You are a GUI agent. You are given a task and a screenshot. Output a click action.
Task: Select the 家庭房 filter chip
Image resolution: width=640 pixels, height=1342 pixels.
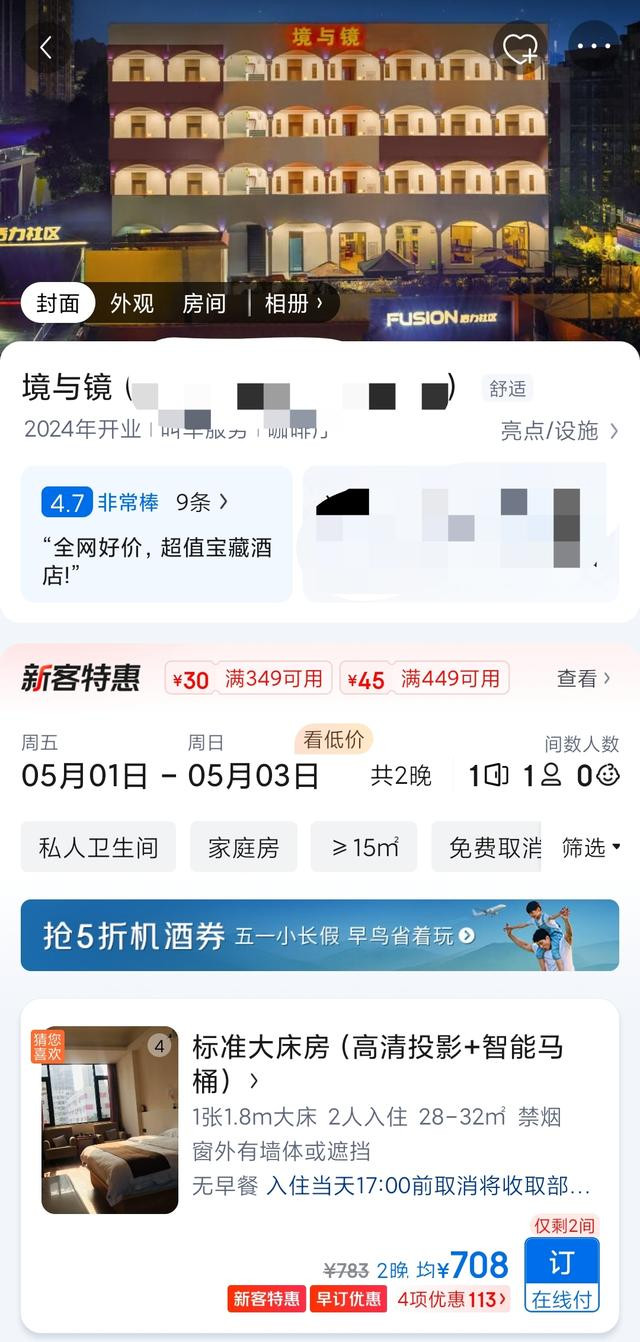point(243,848)
